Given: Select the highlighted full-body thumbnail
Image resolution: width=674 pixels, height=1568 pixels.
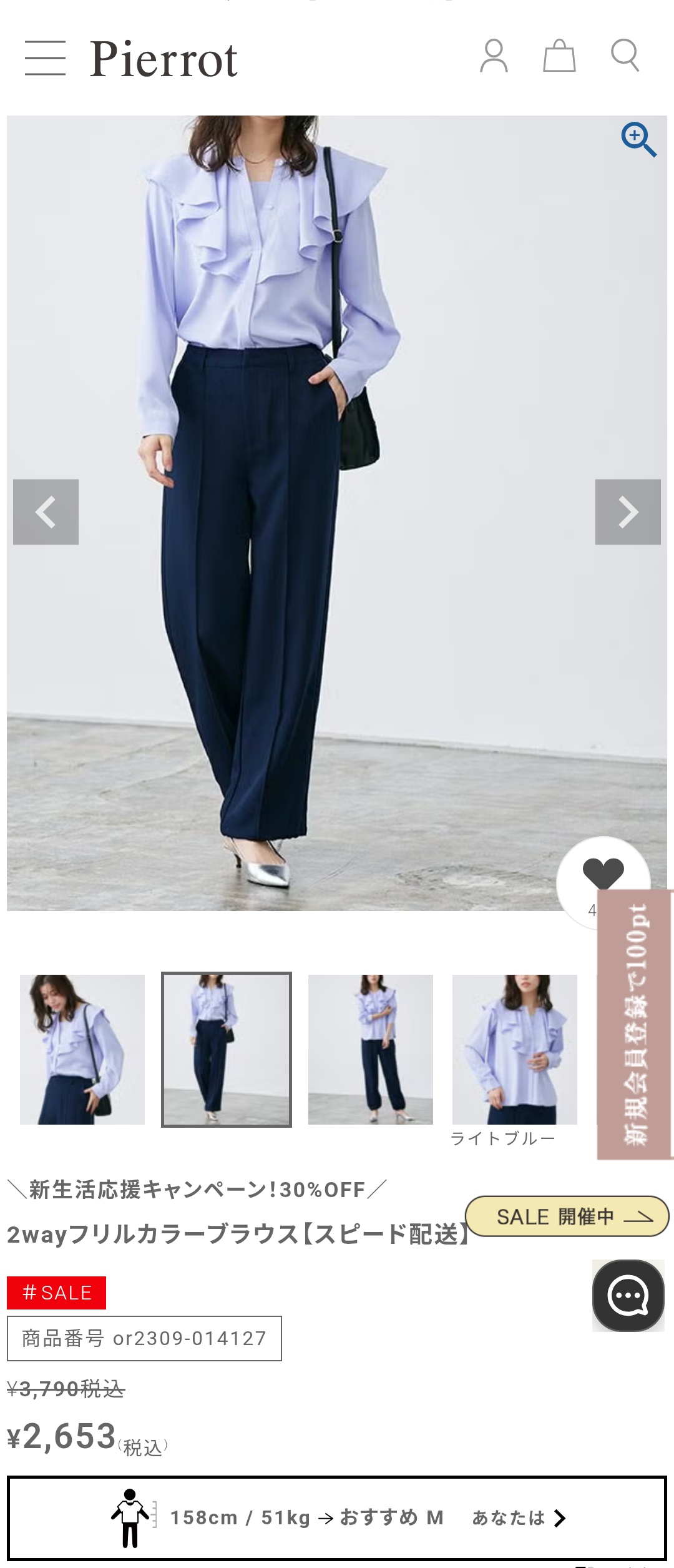Looking at the screenshot, I should [227, 1049].
